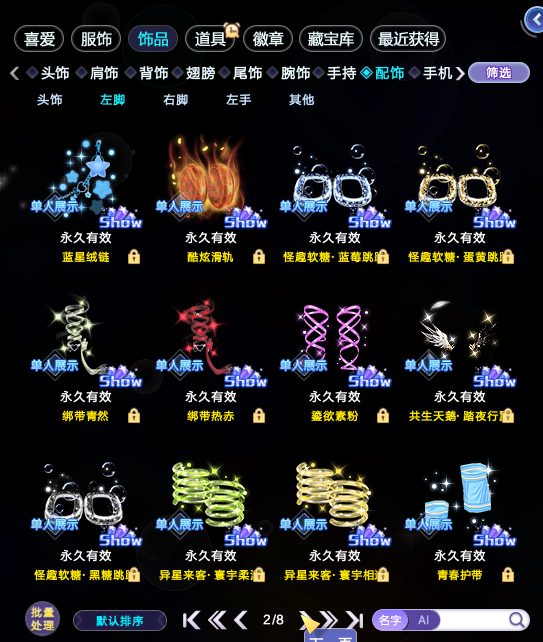543x642 pixels.
Task: Switch to the 右脚 filter
Action: 175,99
